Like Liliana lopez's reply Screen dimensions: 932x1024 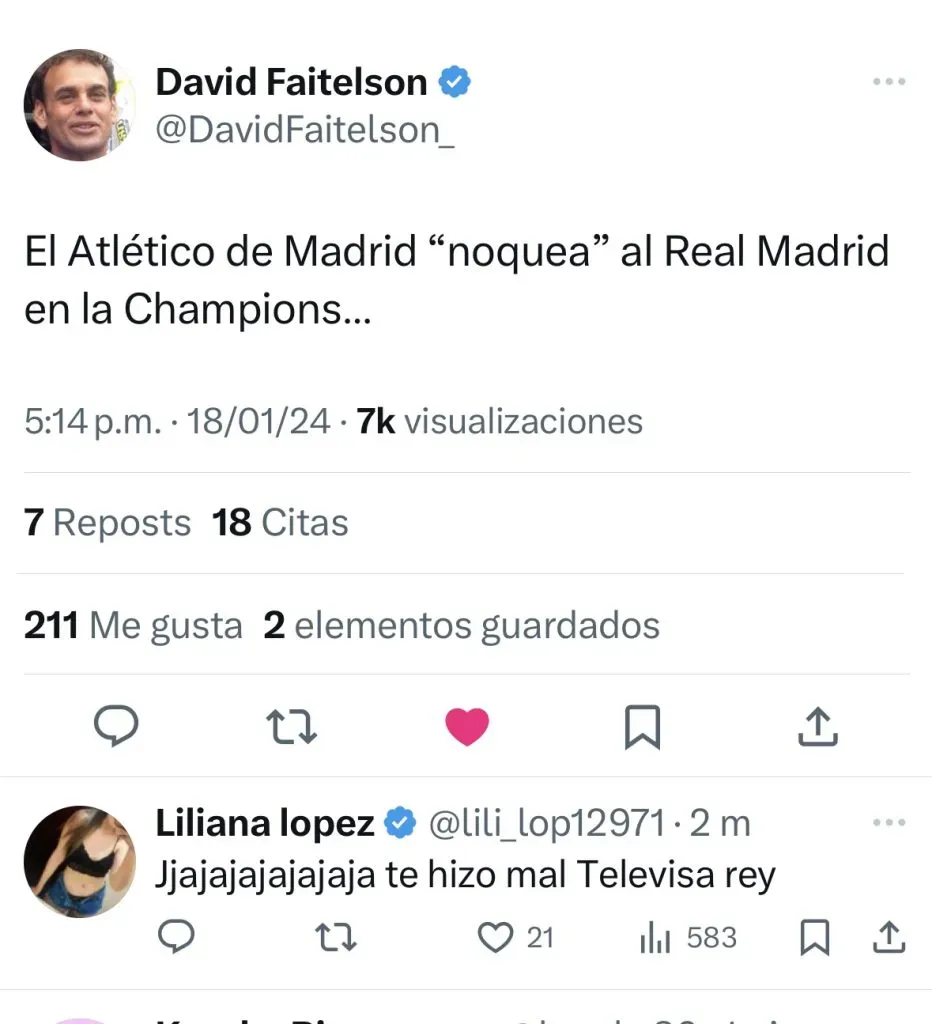[494, 937]
